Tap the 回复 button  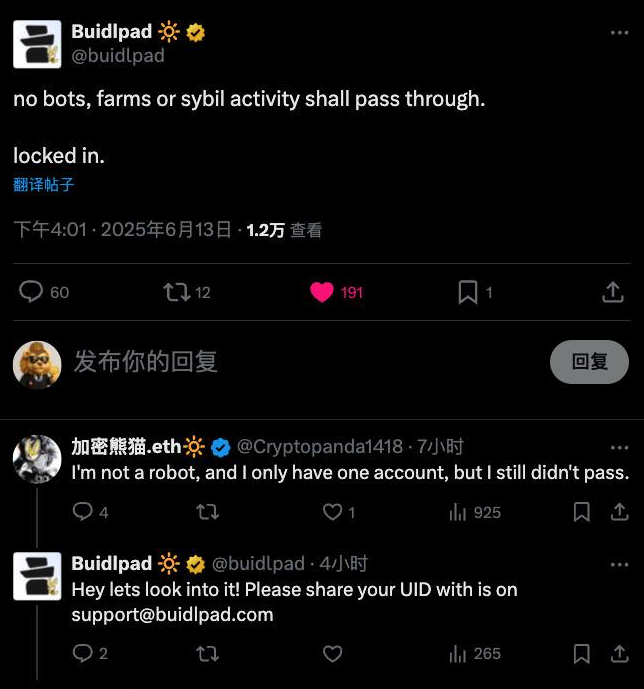coord(589,362)
